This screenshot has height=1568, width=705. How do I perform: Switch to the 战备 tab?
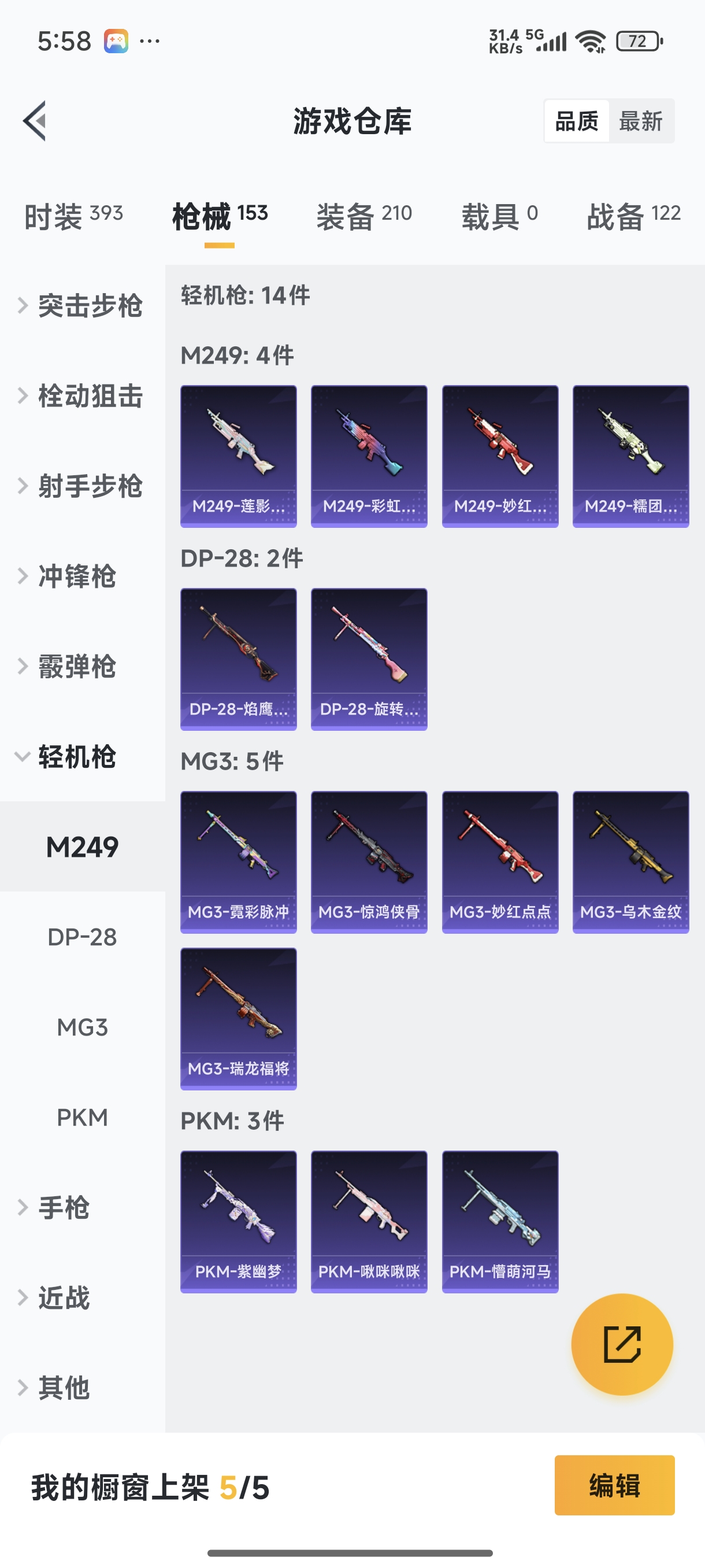tap(633, 216)
